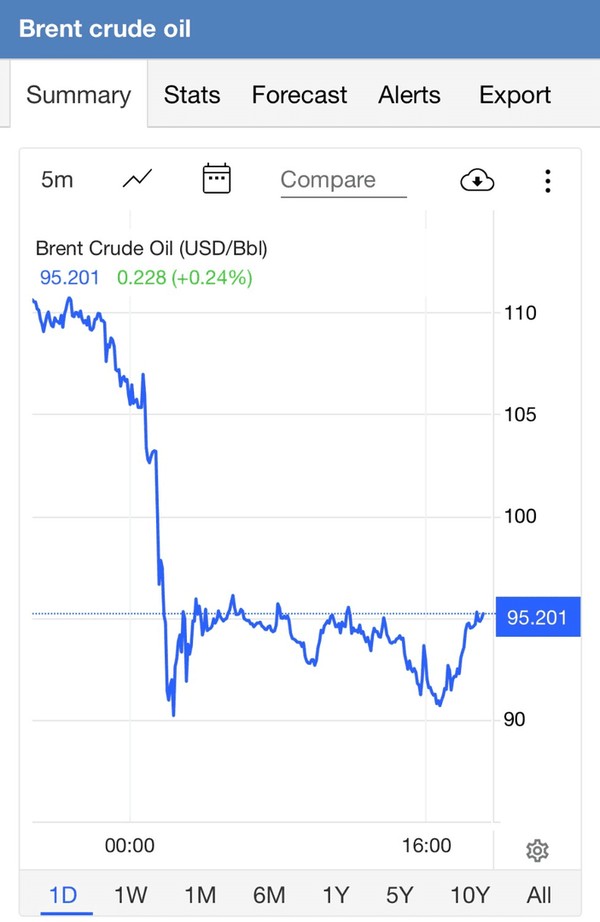Go to the Alerts tab
600x922 pixels.
pos(409,95)
